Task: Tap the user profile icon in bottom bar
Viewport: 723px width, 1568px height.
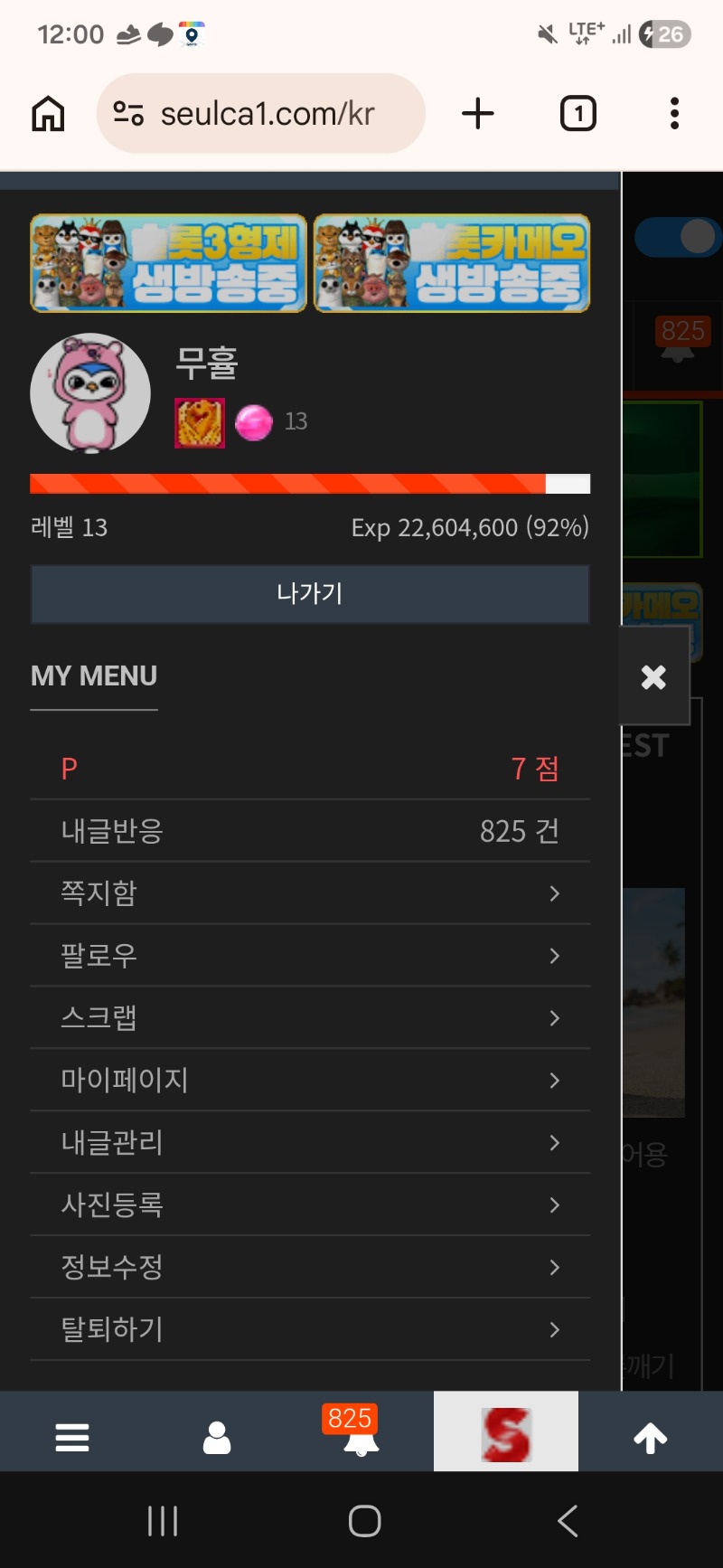Action: (x=217, y=1437)
